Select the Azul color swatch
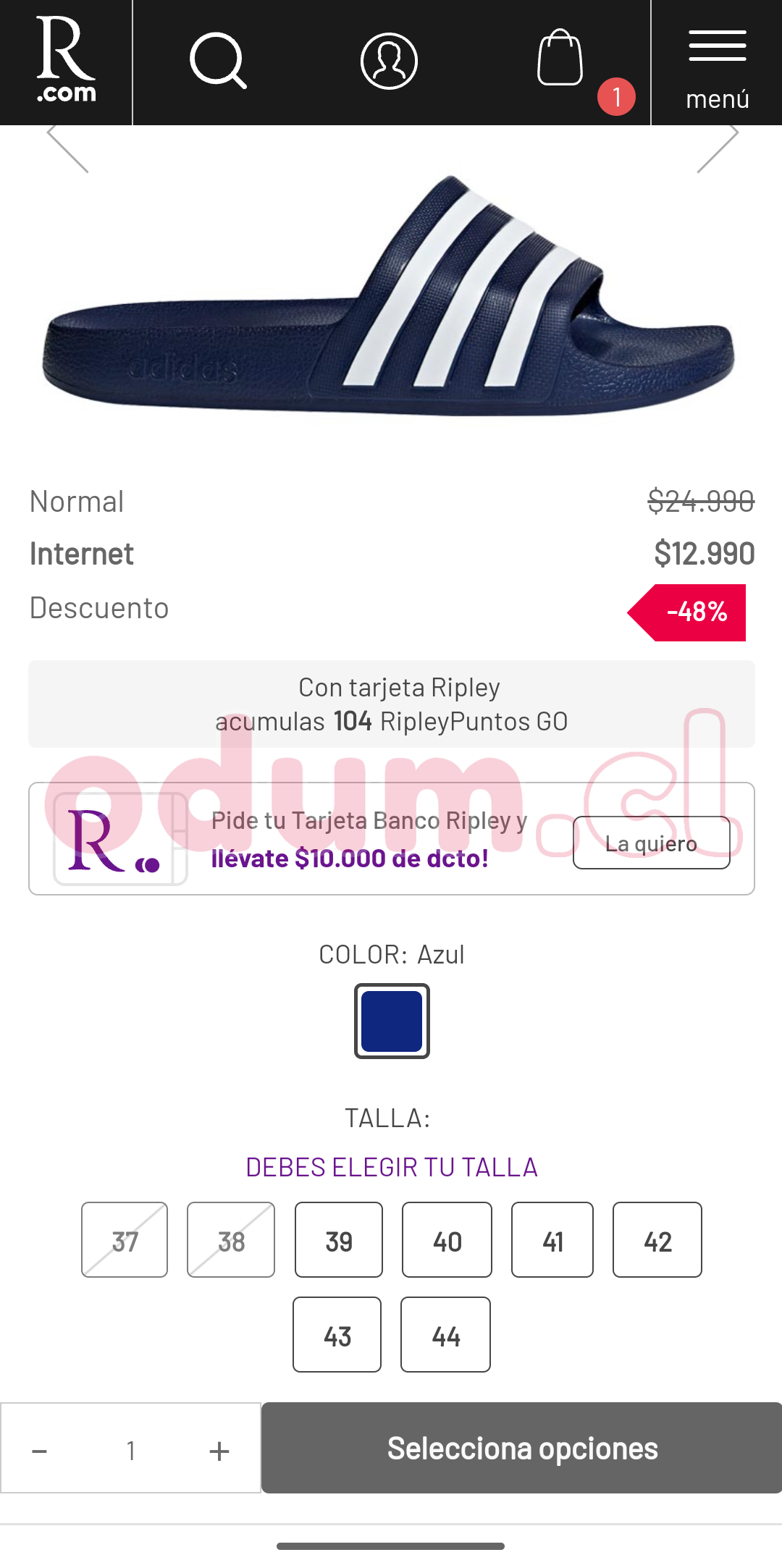 [392, 1021]
